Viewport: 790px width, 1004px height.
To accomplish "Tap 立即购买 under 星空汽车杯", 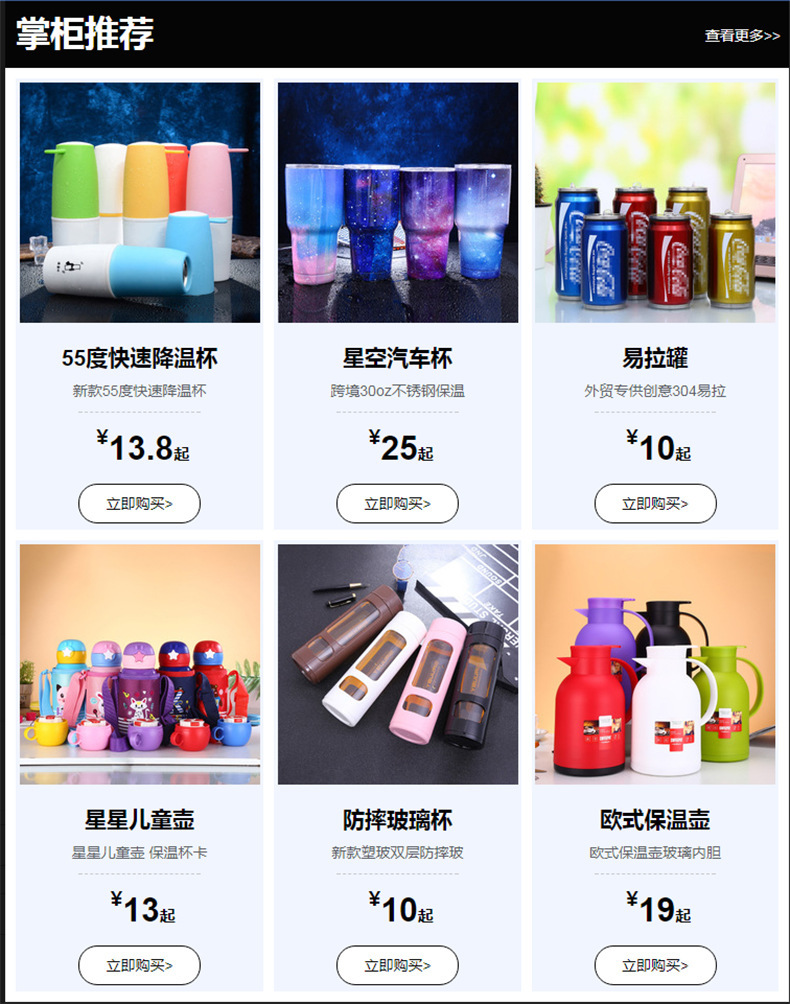I will [x=397, y=504].
